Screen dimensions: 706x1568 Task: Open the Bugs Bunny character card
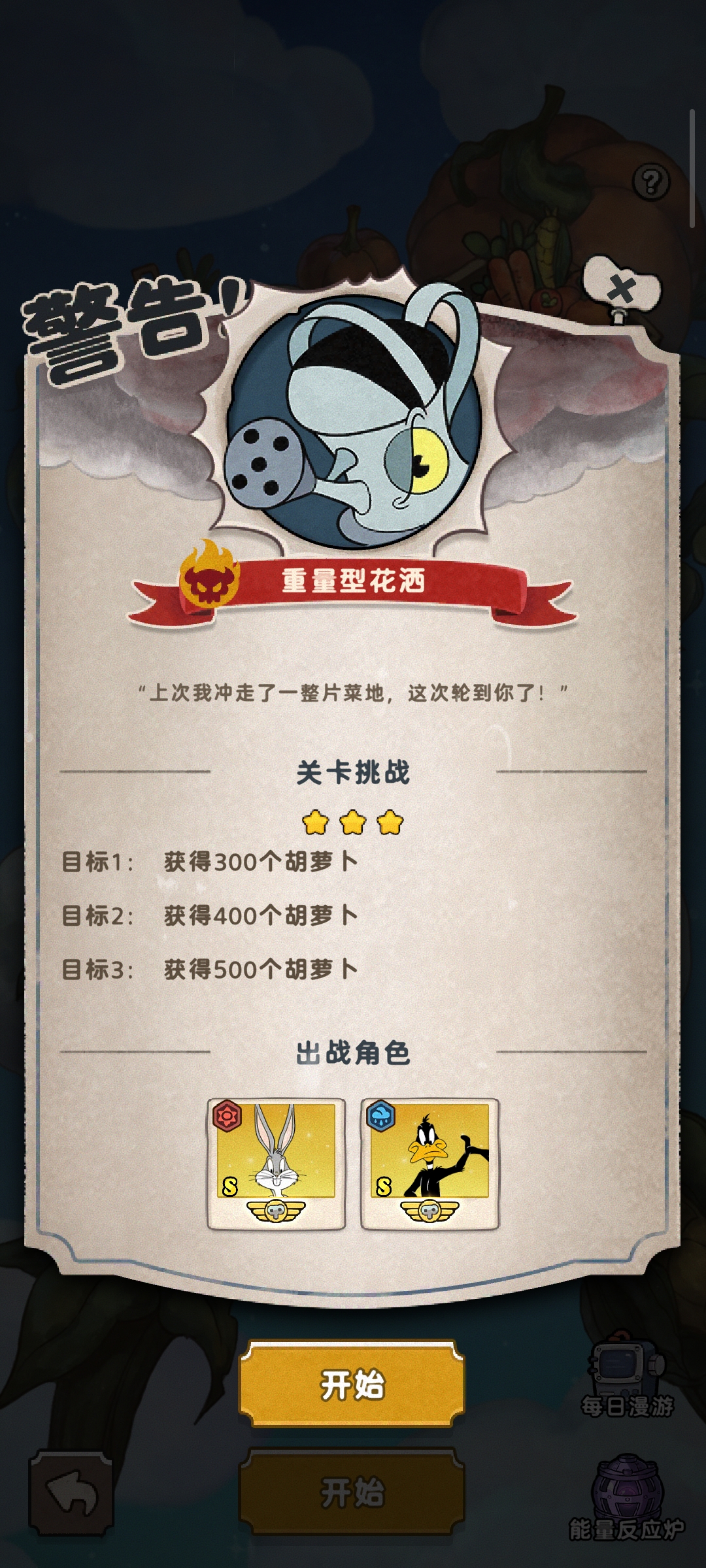(x=276, y=1163)
